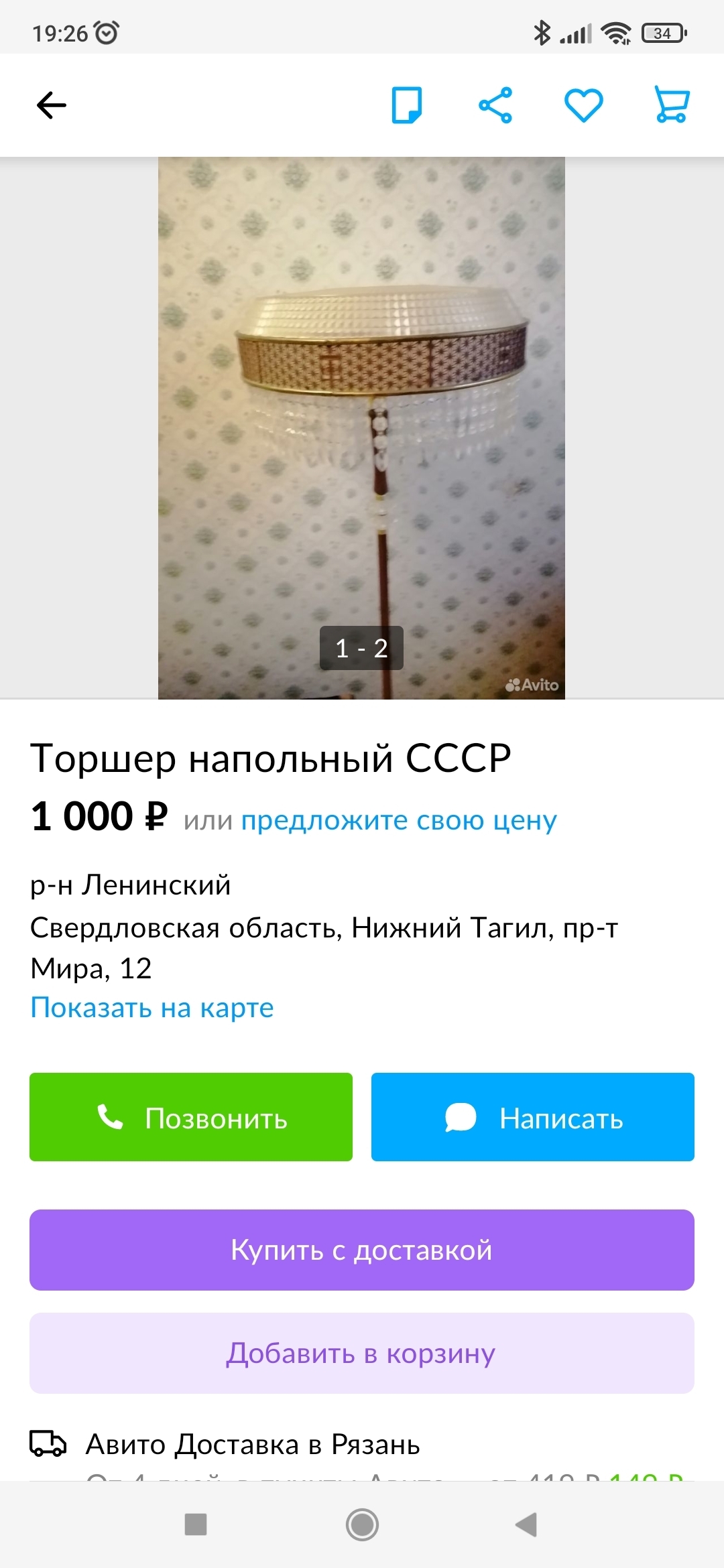Open 'Показать на карте' link
The image size is (724, 1568).
152,1007
